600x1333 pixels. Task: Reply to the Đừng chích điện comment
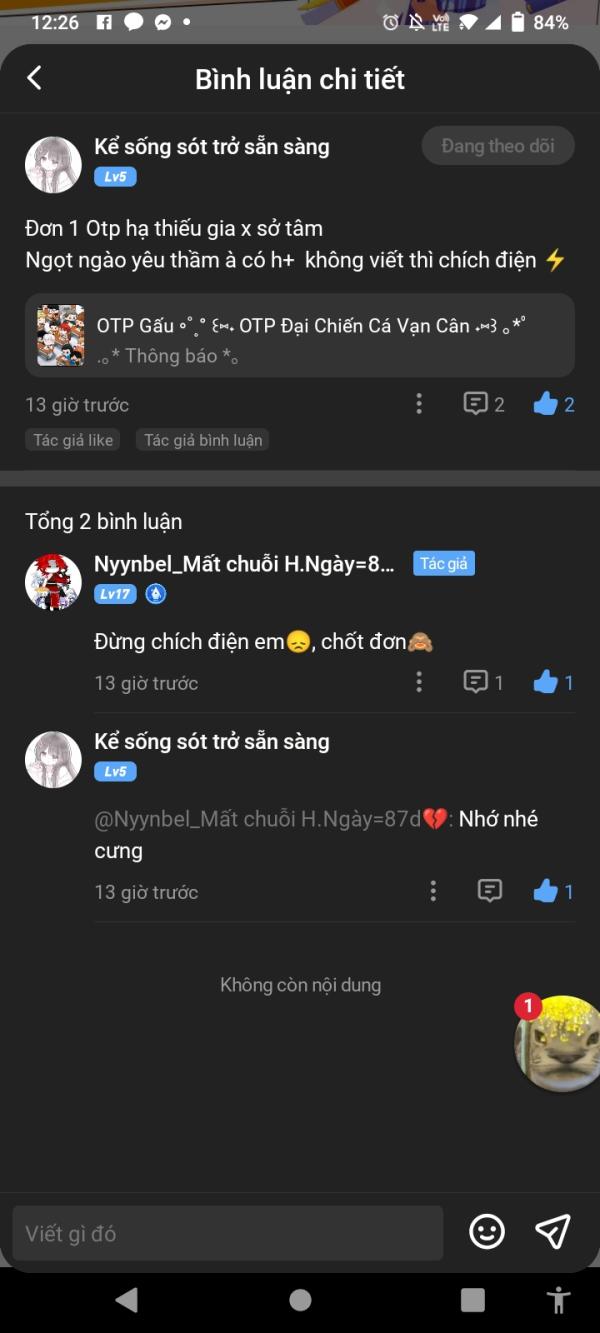pyautogui.click(x=483, y=682)
